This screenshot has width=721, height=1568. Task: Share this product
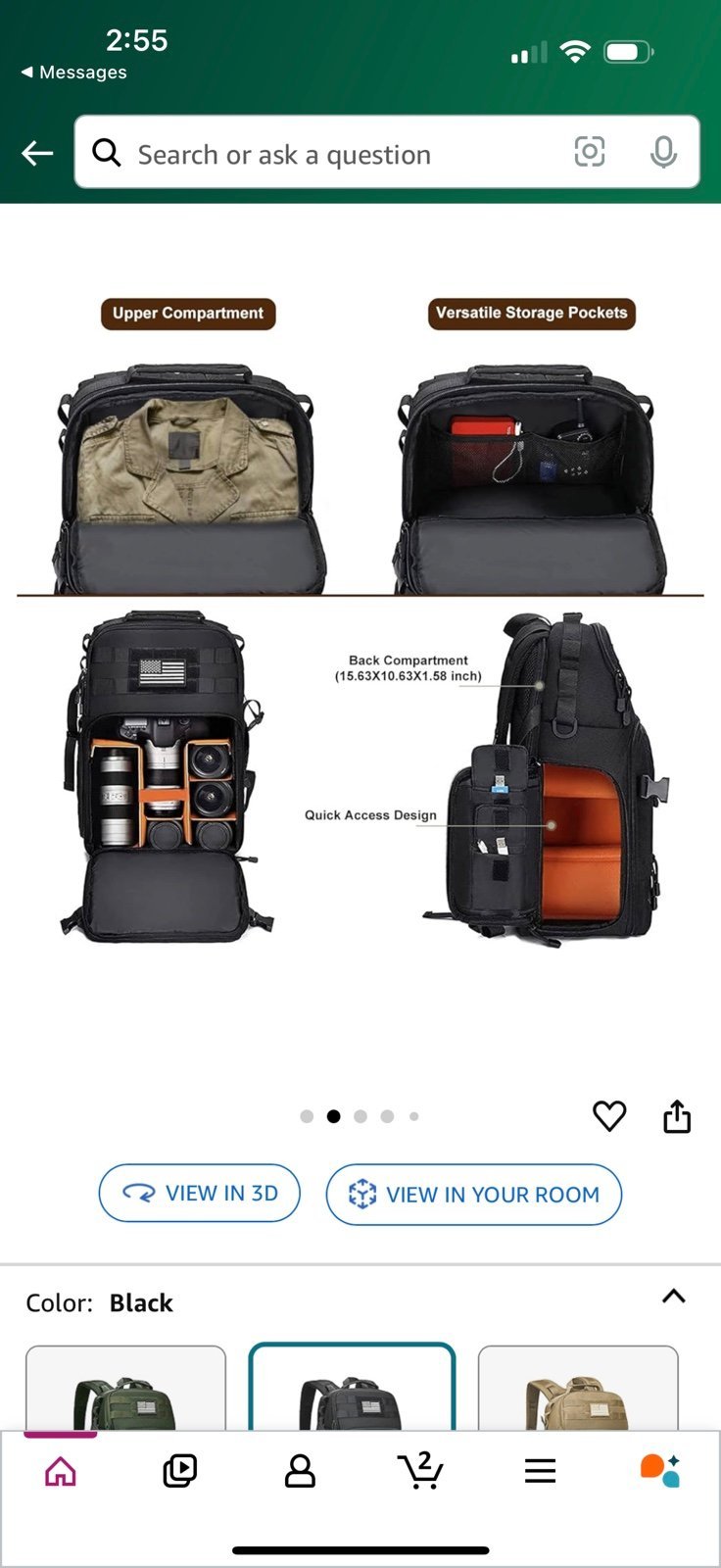[x=677, y=1116]
